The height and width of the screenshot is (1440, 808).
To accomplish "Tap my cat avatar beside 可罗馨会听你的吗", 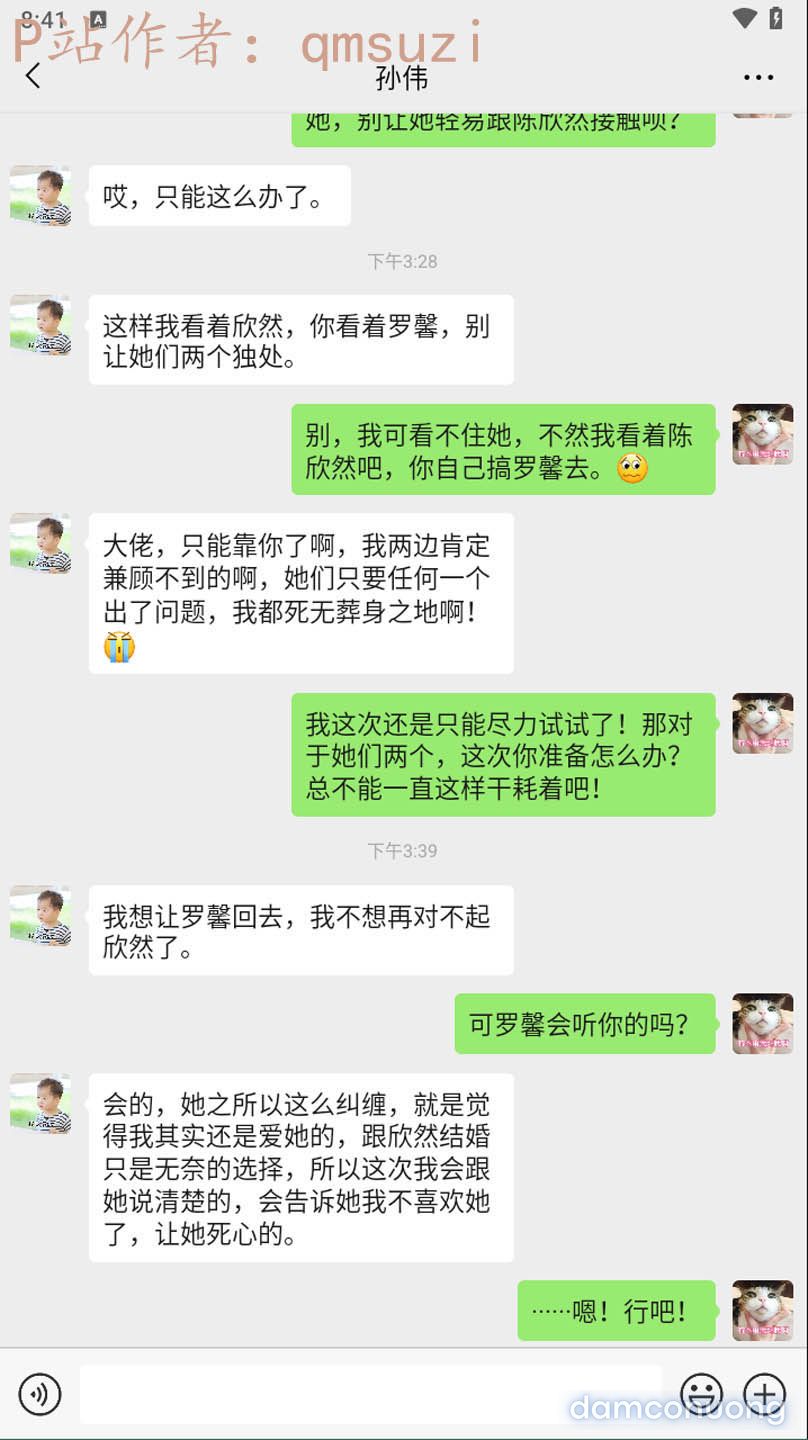I will (x=762, y=1023).
